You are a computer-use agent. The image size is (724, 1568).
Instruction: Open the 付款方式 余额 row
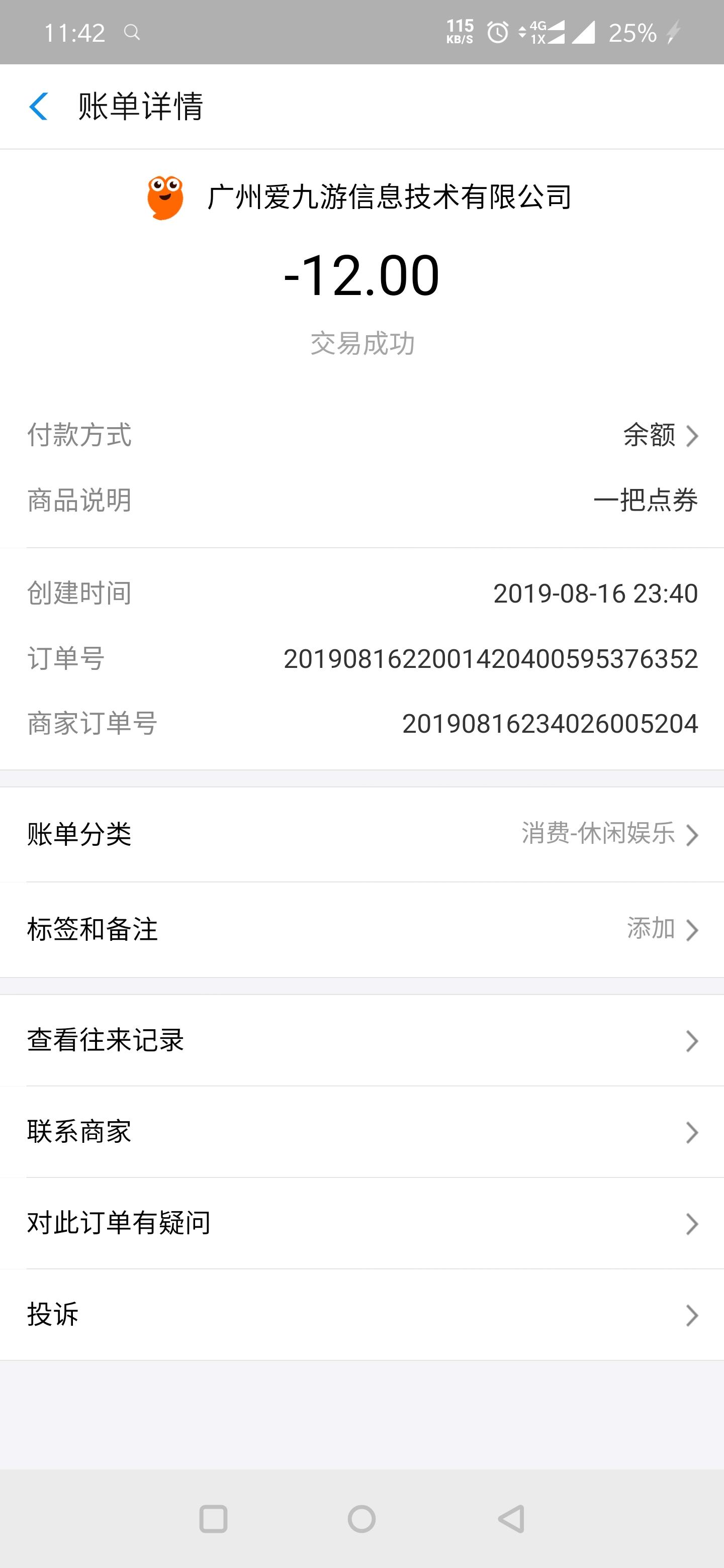[361, 435]
